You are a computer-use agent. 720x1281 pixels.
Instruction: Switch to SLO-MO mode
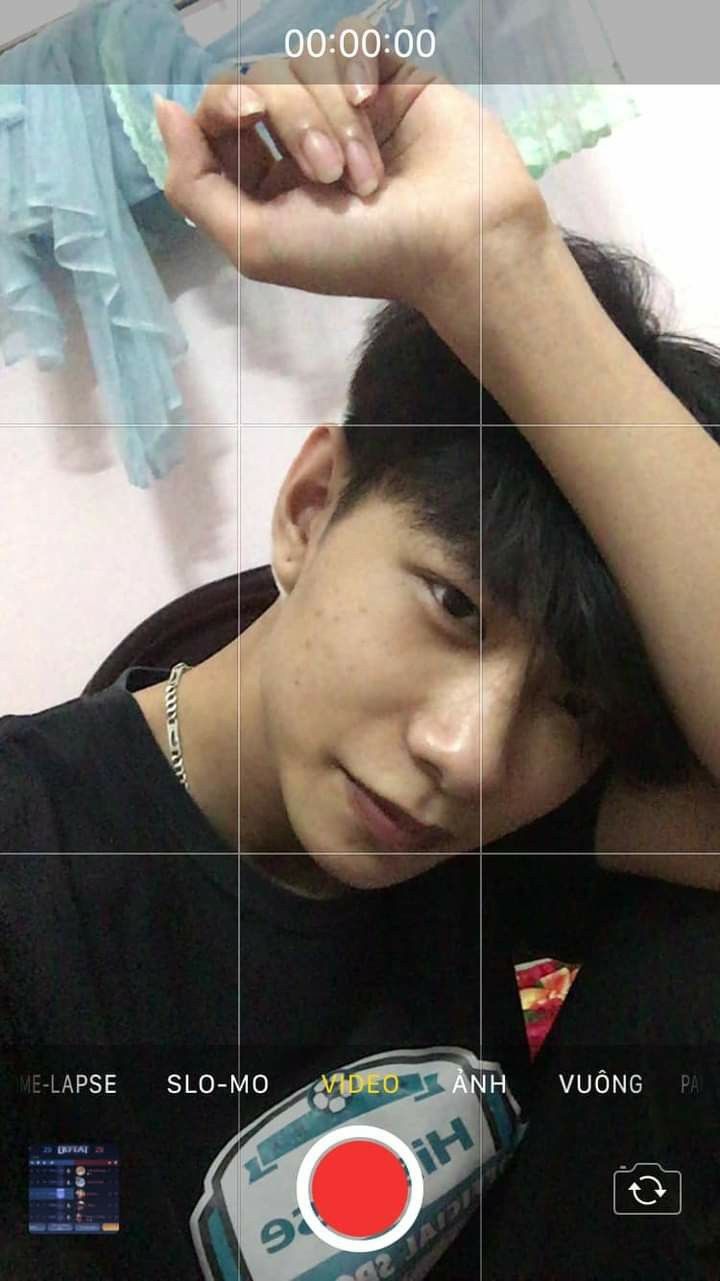[217, 1084]
